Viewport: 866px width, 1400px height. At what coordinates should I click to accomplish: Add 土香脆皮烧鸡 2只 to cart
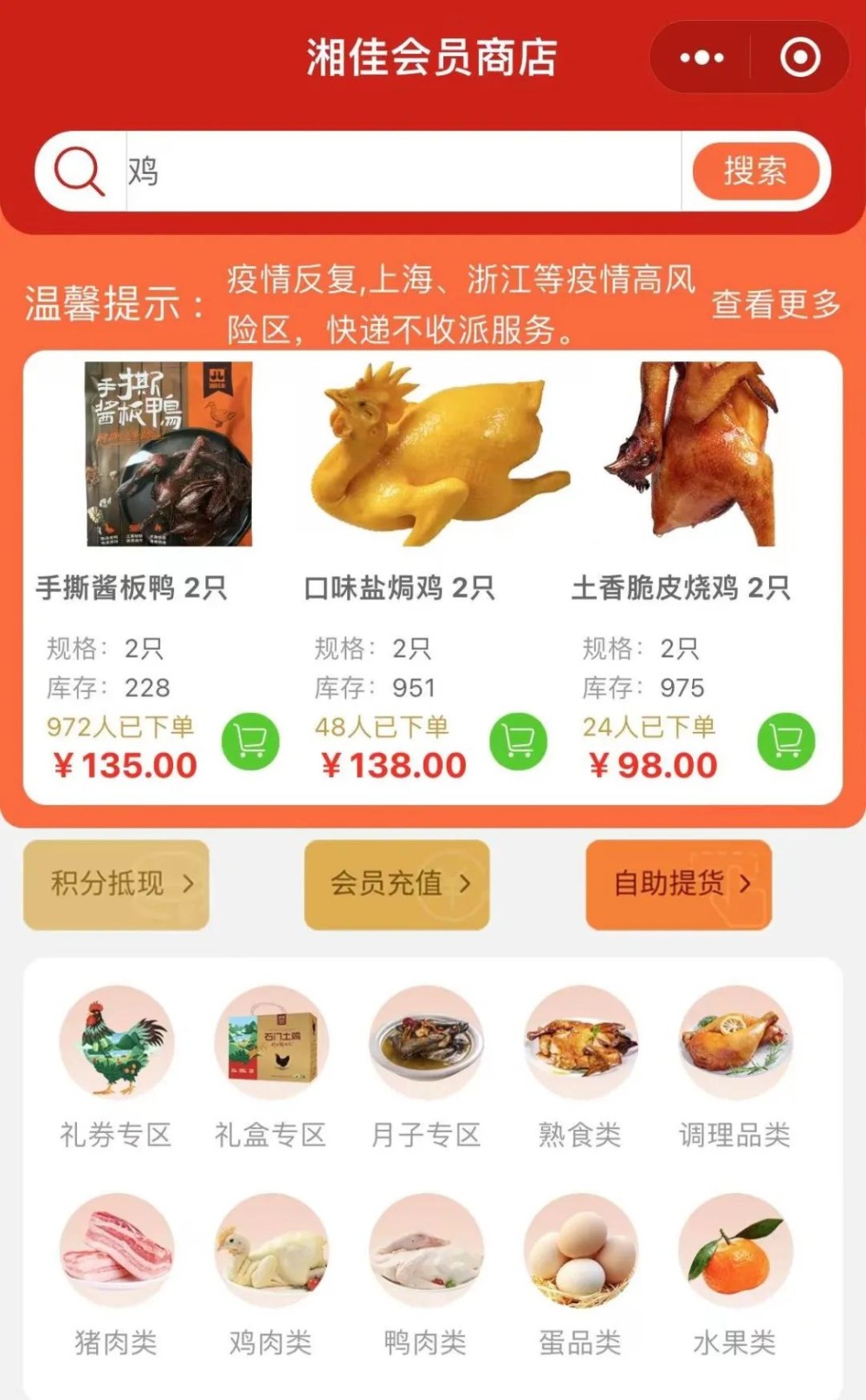[x=785, y=742]
